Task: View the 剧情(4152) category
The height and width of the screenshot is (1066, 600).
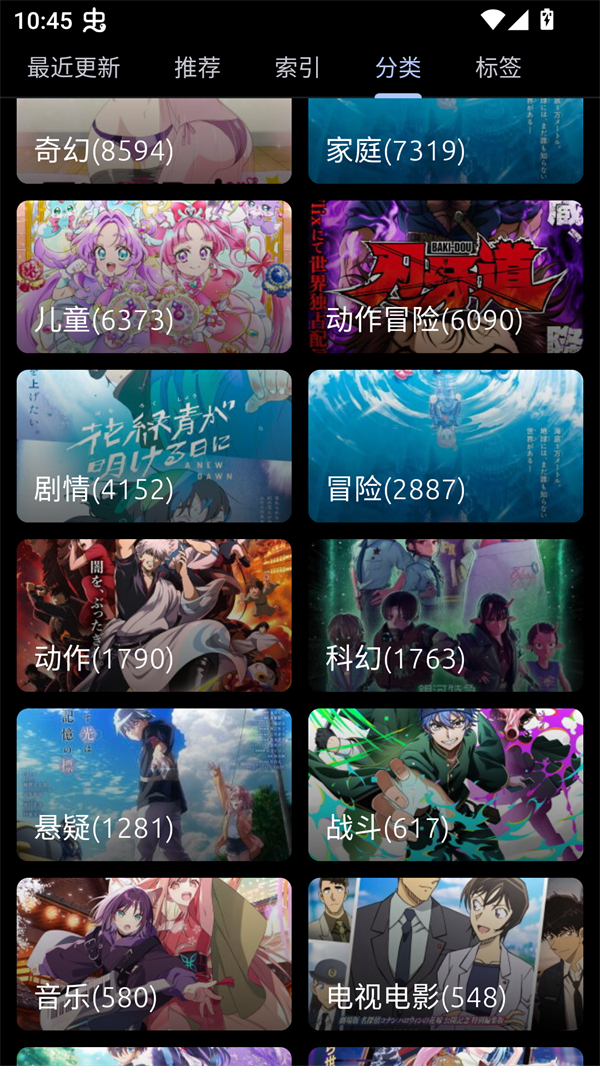Action: [154, 446]
